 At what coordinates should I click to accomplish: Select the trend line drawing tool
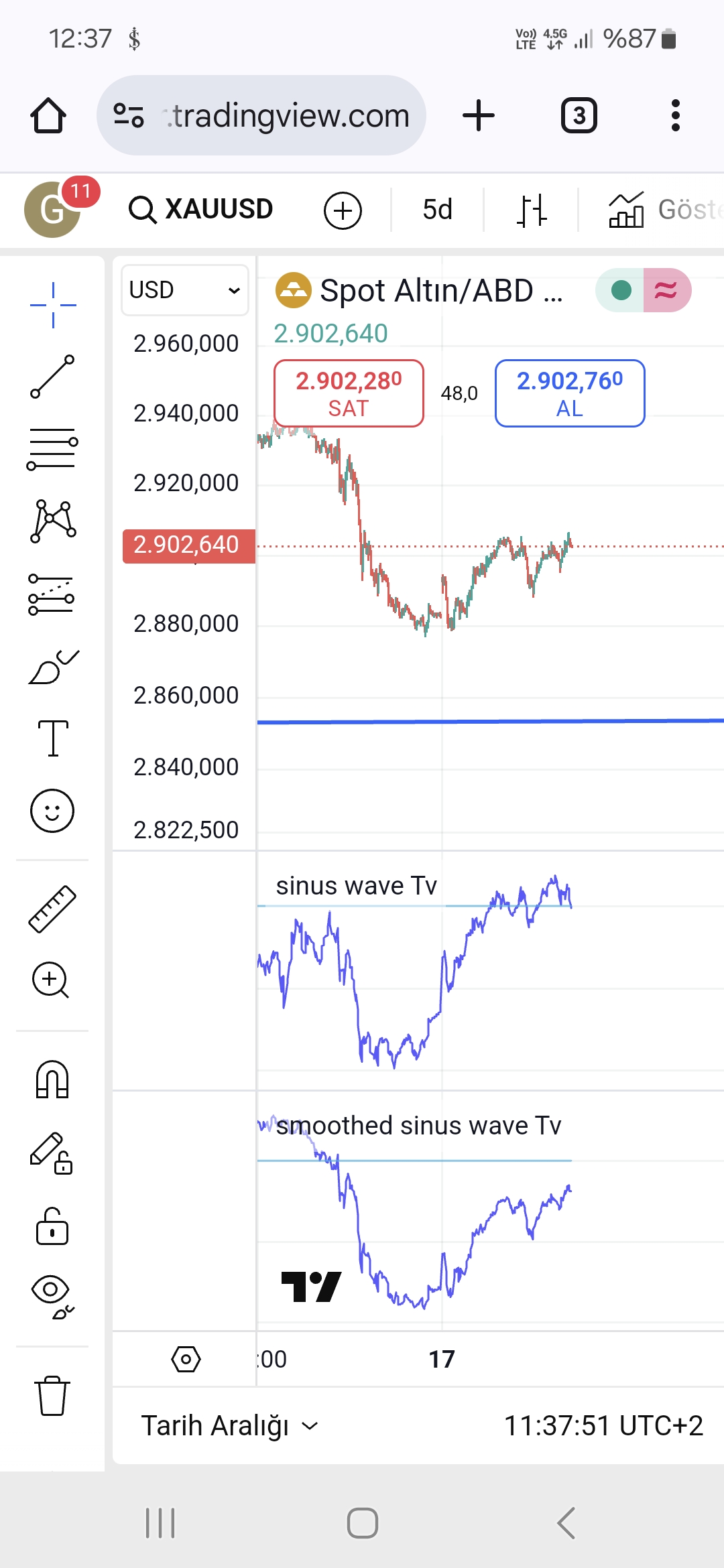coord(52,377)
